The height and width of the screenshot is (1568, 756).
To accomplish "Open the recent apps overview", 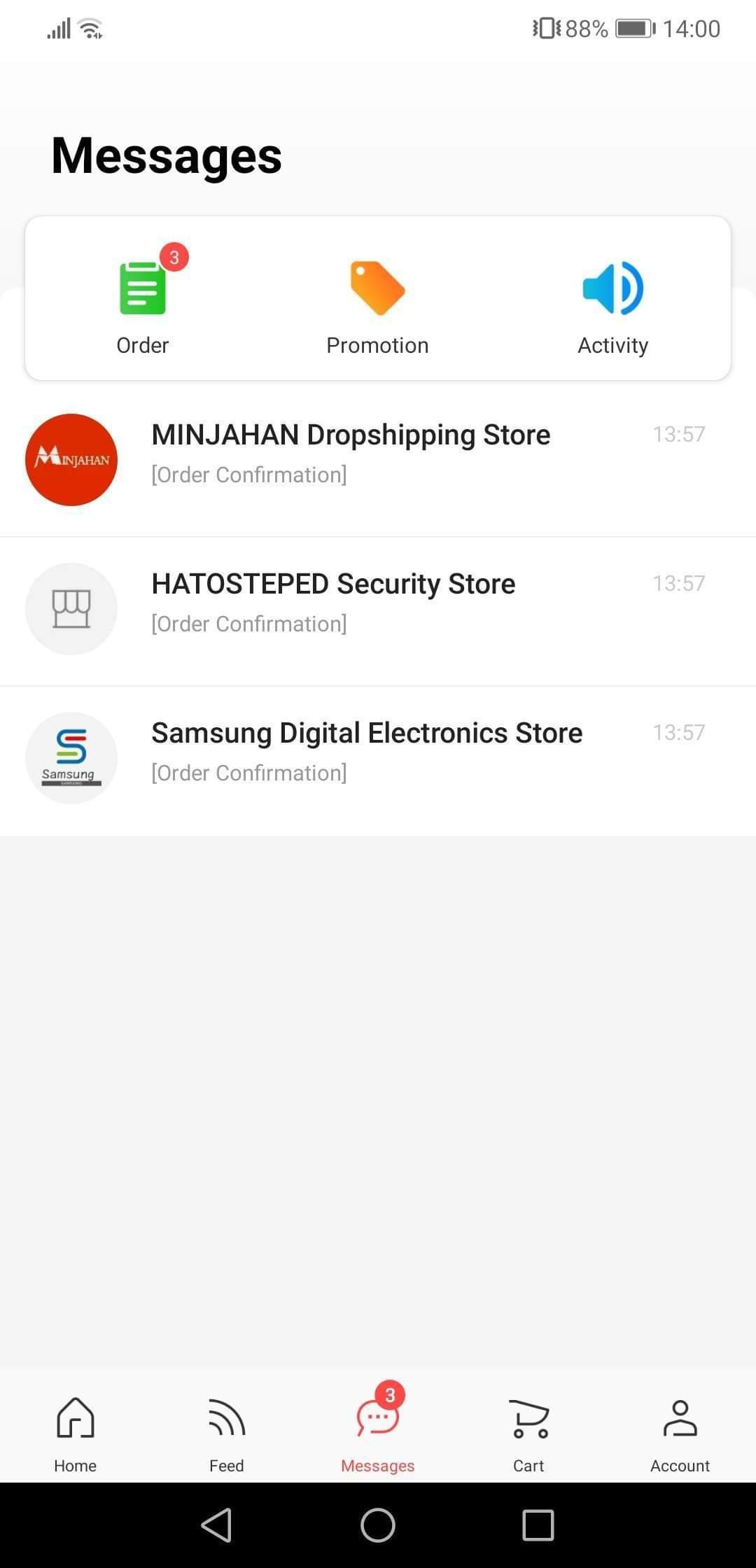I will 538,1525.
